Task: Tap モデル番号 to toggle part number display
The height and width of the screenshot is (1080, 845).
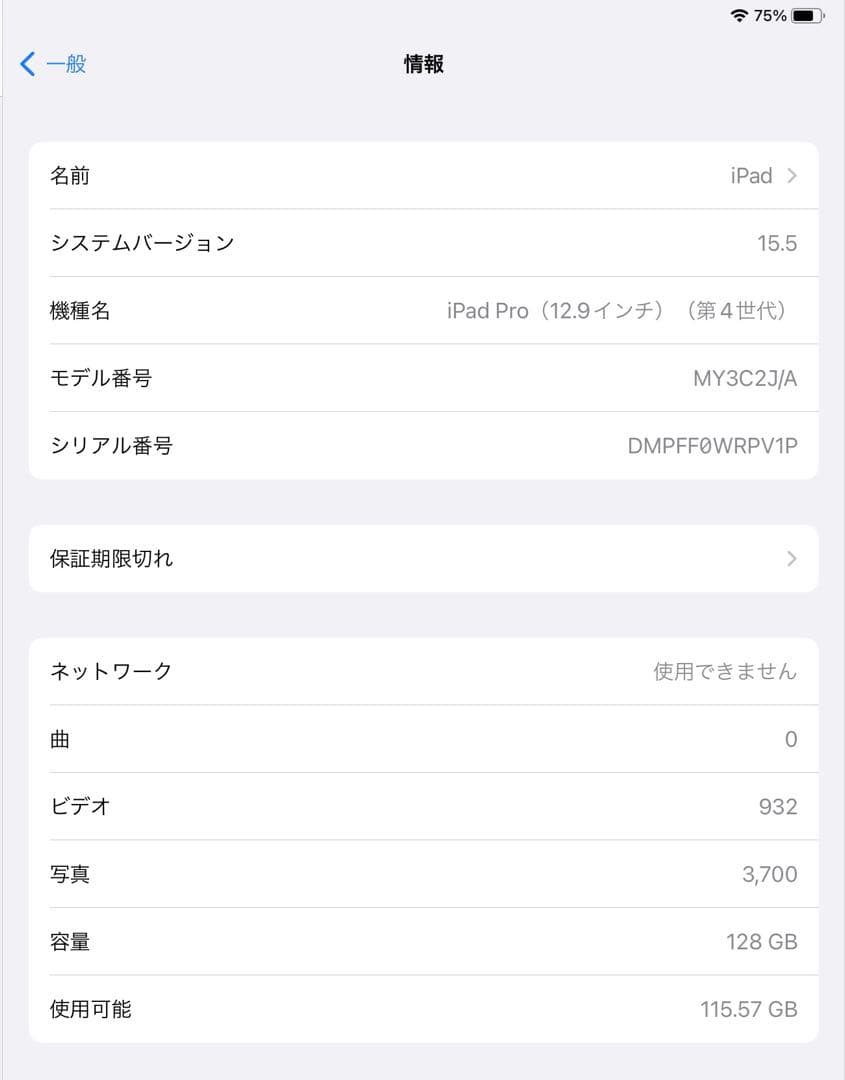Action: 422,378
